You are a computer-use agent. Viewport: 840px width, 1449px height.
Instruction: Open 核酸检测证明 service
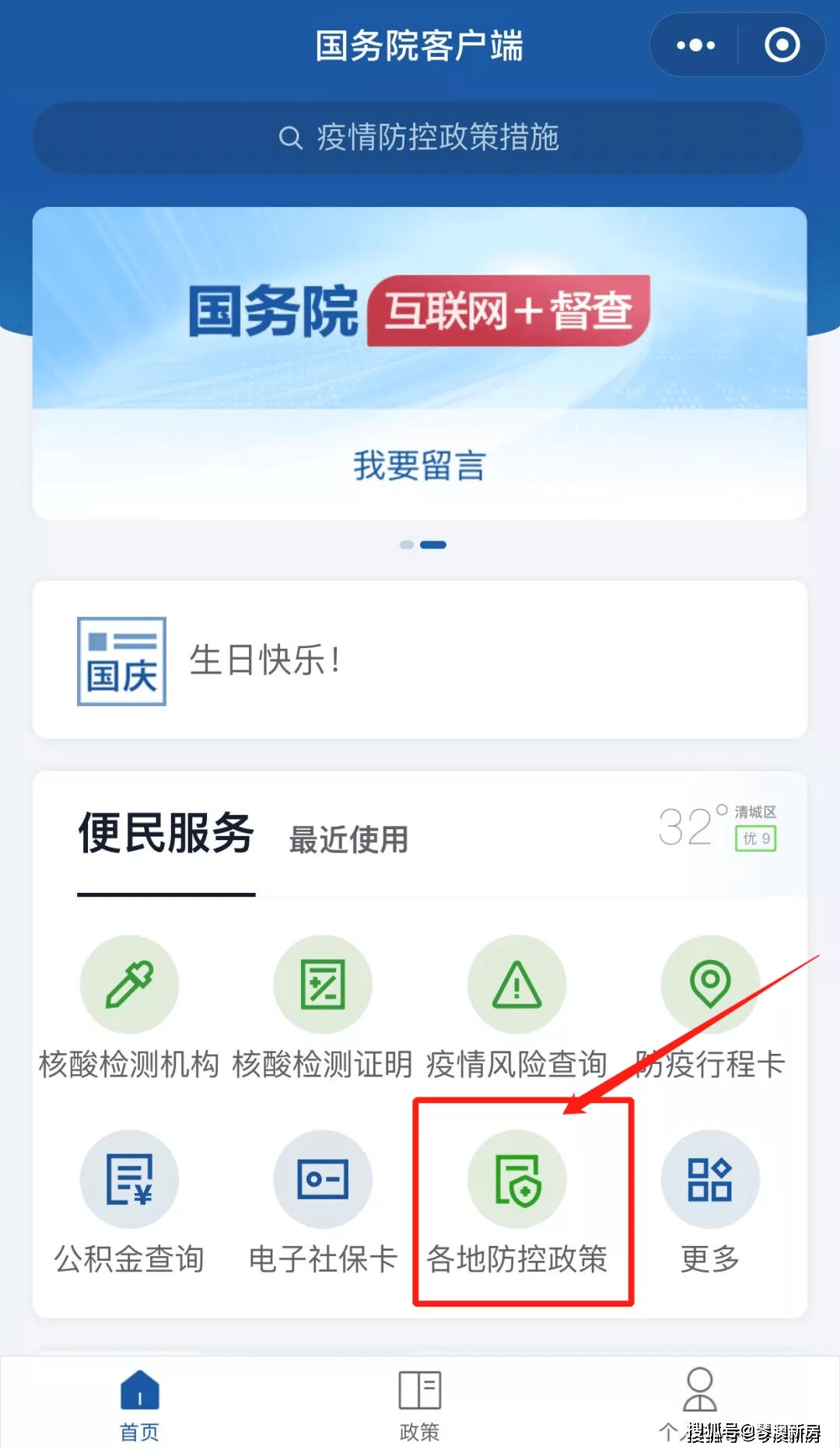[x=322, y=1008]
